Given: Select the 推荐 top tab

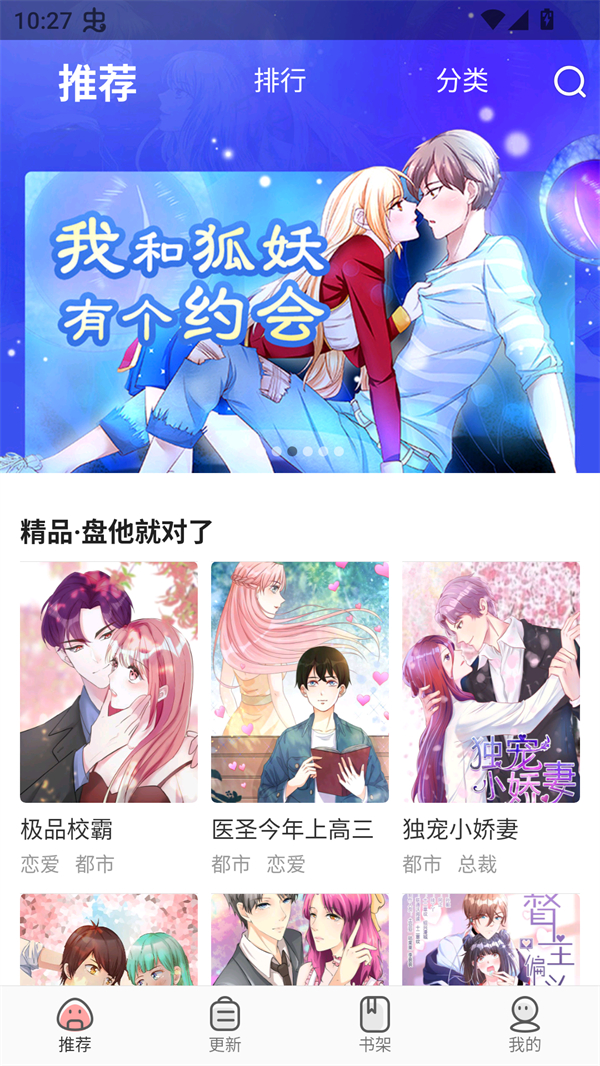Looking at the screenshot, I should tap(97, 82).
